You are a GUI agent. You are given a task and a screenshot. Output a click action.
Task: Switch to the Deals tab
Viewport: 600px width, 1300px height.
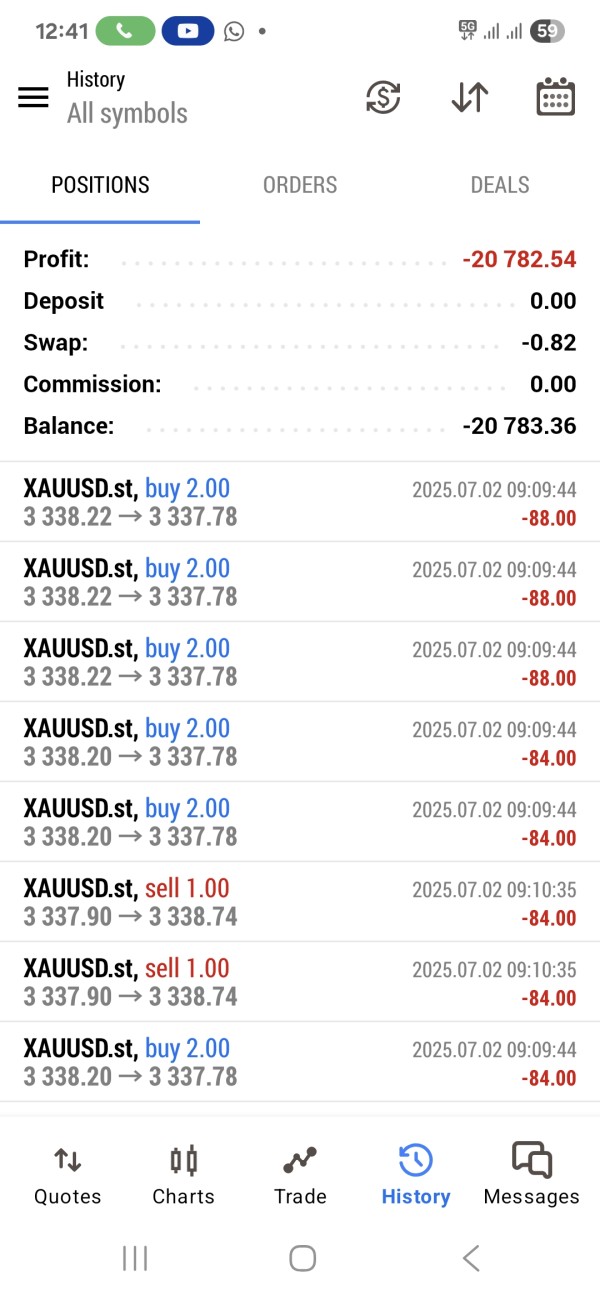tap(500, 185)
